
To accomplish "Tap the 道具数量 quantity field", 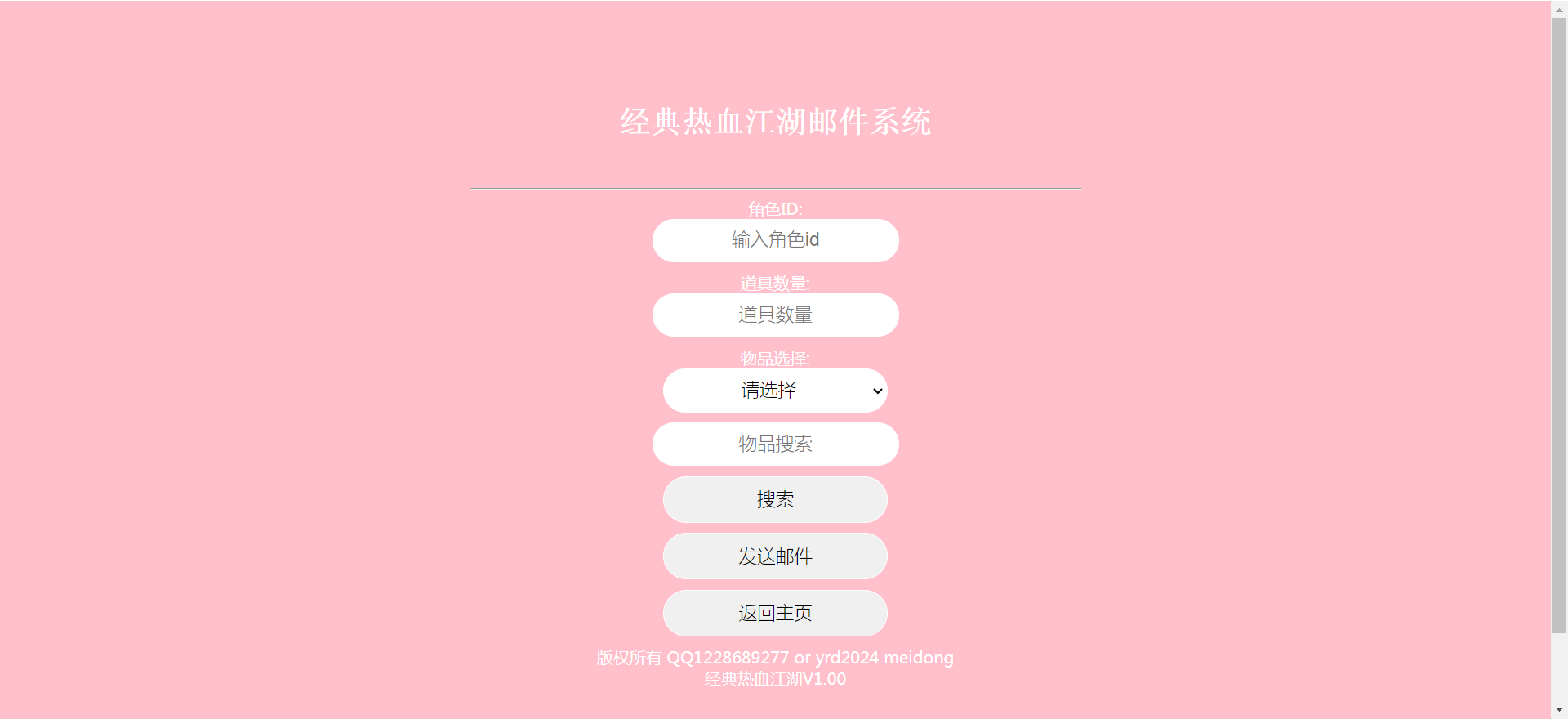I will [x=775, y=315].
